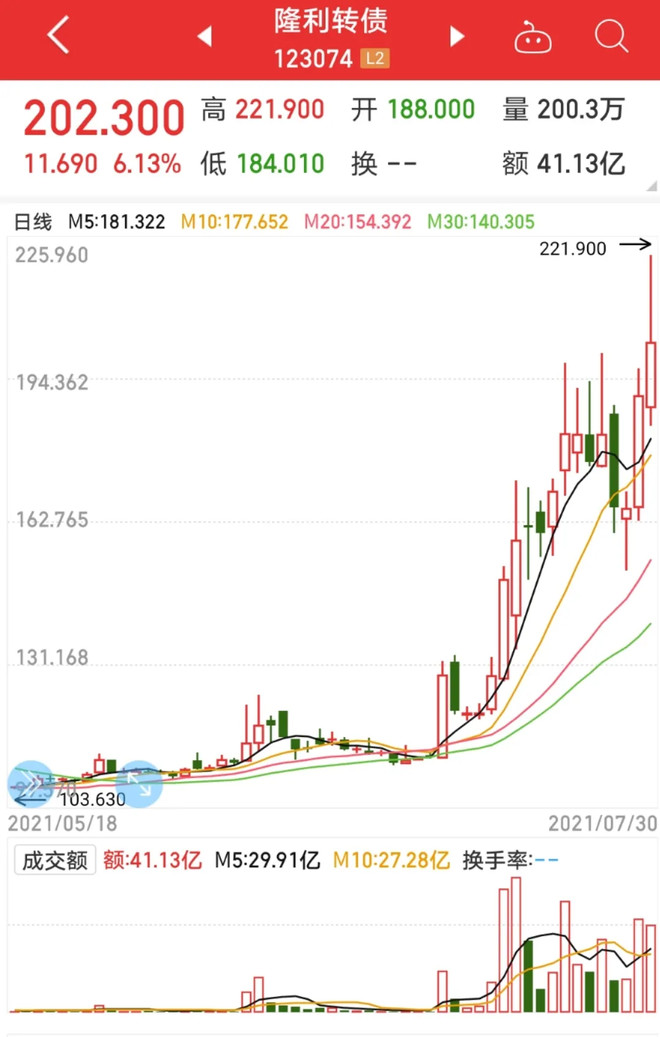Open the robot assistant icon
The height and width of the screenshot is (1037, 660).
[533, 38]
